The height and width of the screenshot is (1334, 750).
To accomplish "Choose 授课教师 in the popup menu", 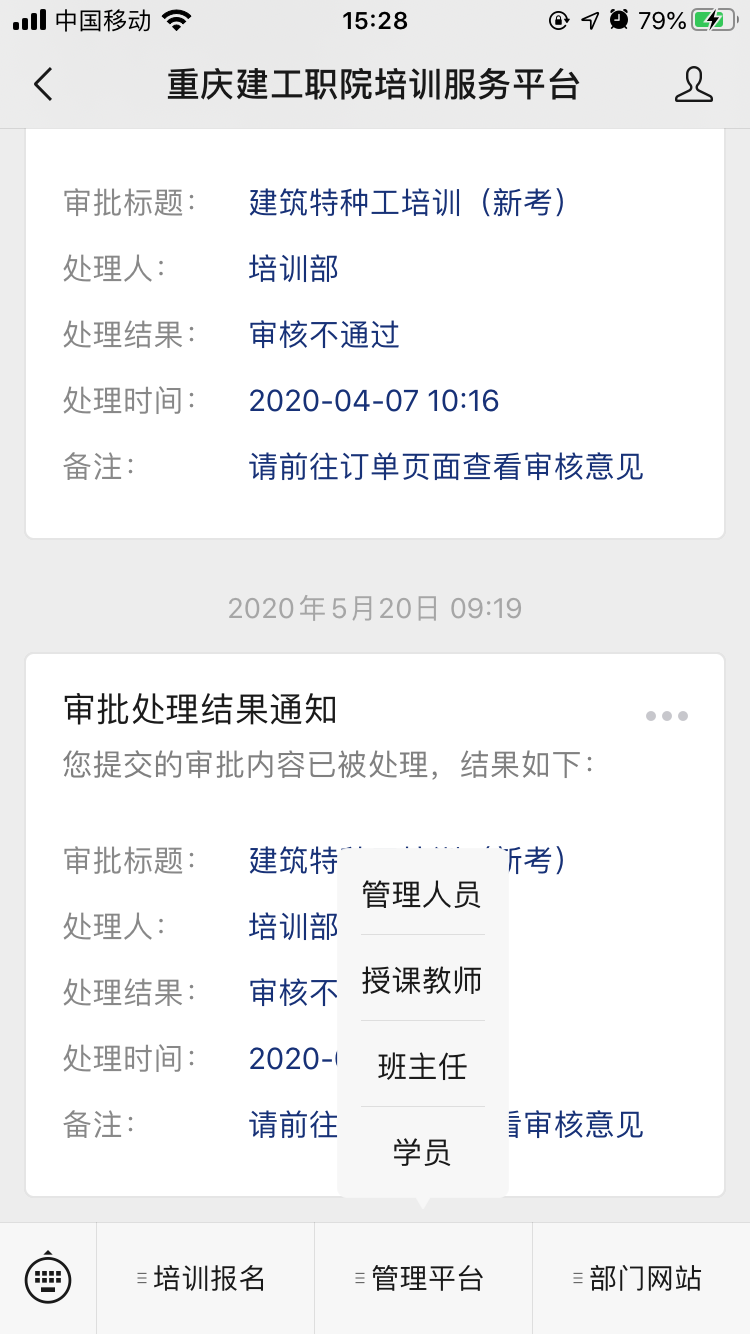I will (x=422, y=980).
